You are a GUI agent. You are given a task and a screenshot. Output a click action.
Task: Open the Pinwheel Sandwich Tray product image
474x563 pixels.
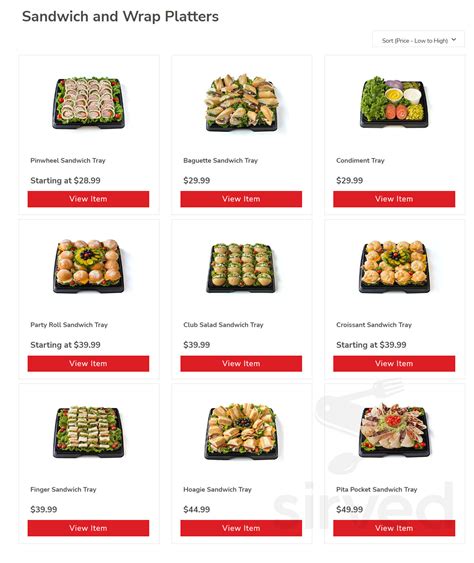pyautogui.click(x=88, y=103)
